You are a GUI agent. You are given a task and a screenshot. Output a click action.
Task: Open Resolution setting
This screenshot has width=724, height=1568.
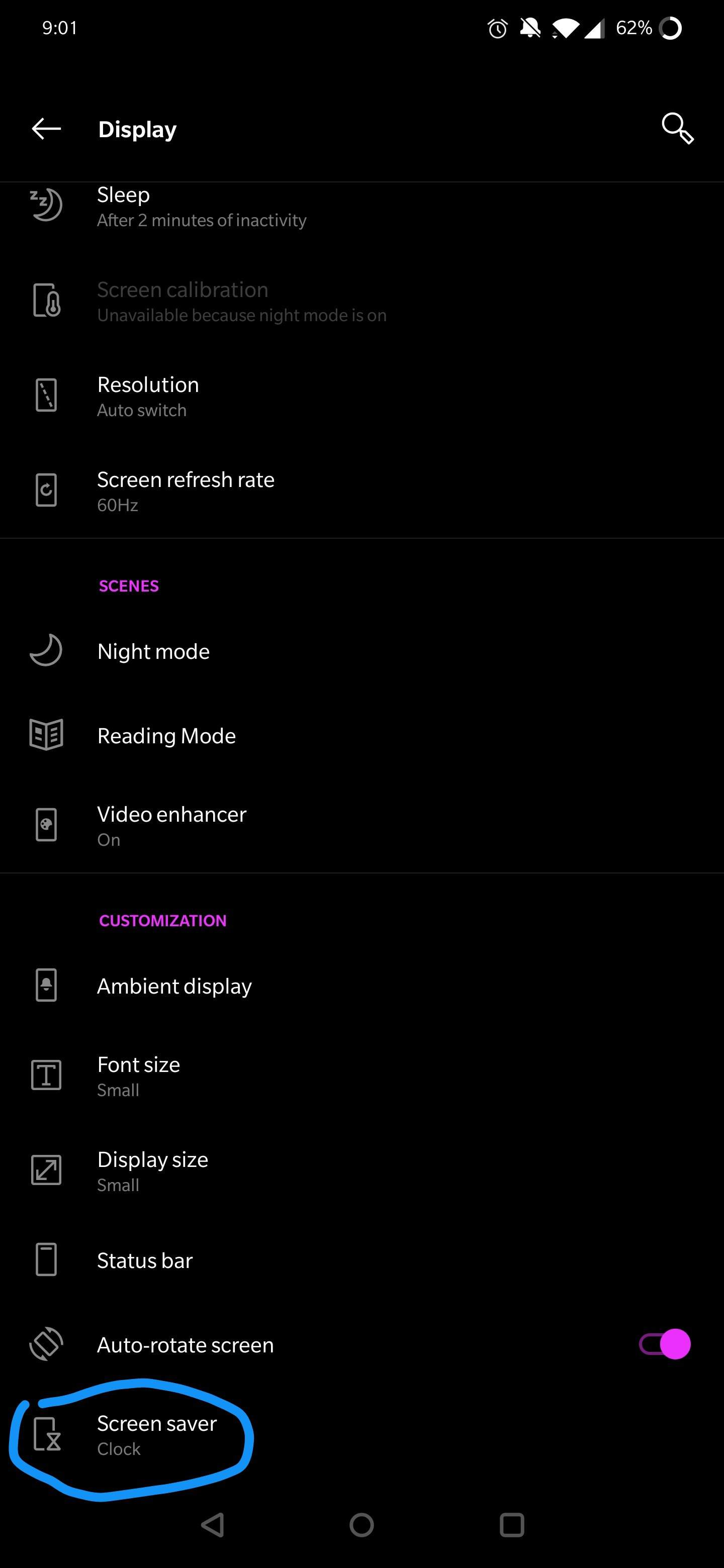tap(361, 396)
